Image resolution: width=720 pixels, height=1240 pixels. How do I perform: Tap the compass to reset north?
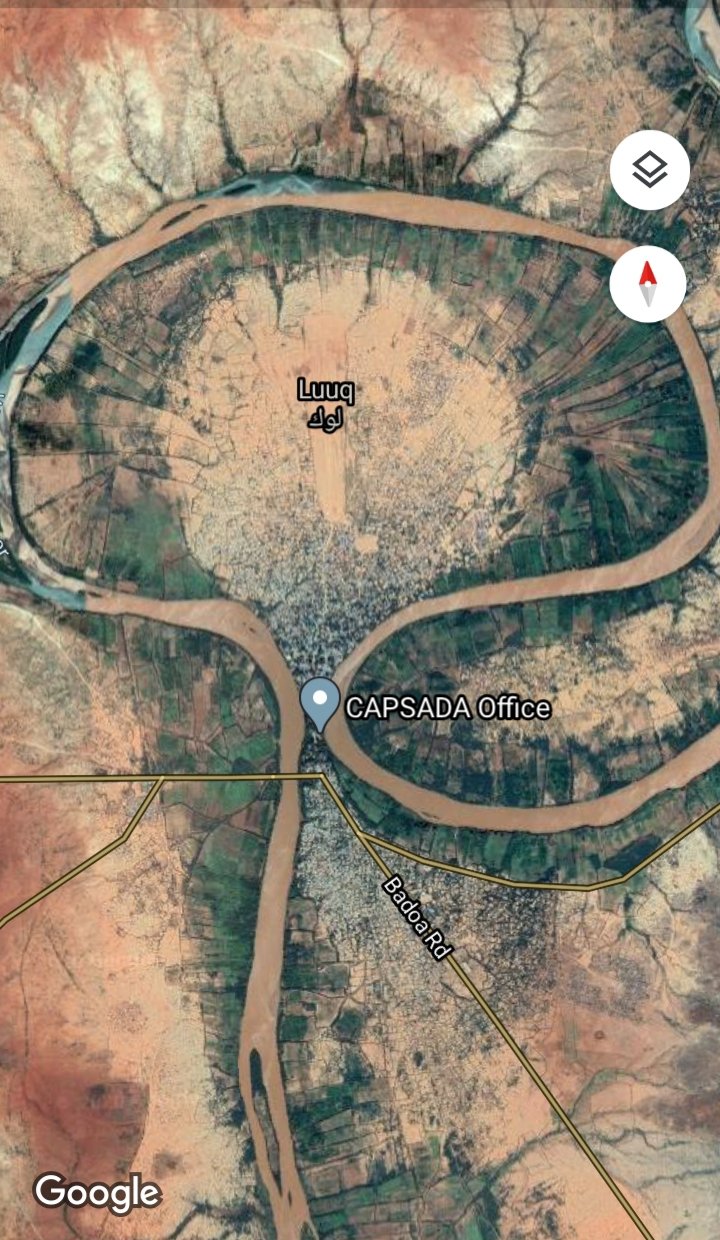pyautogui.click(x=648, y=284)
